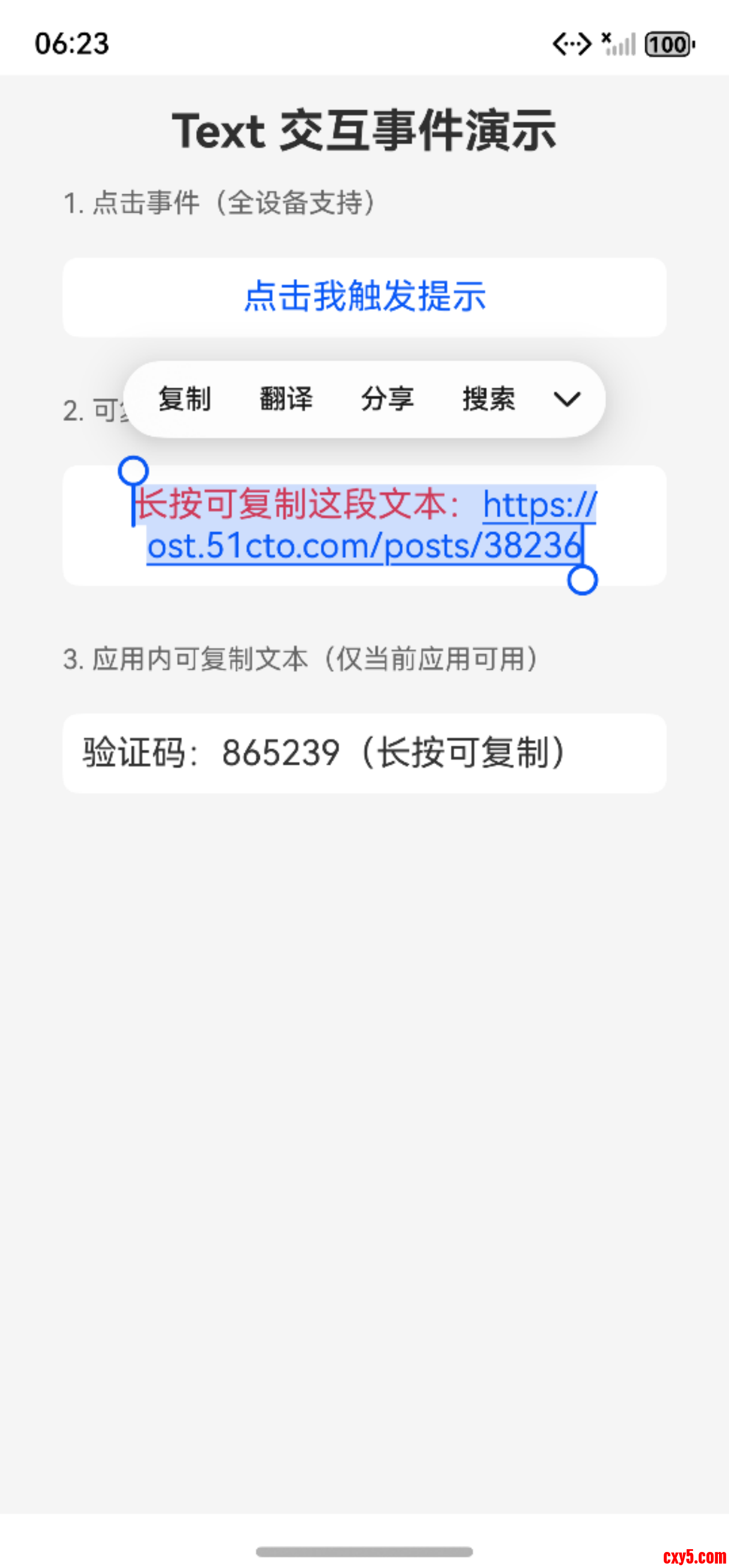The width and height of the screenshot is (729, 1568).
Task: Tap 点击我触发提示 text button
Action: pos(364,296)
